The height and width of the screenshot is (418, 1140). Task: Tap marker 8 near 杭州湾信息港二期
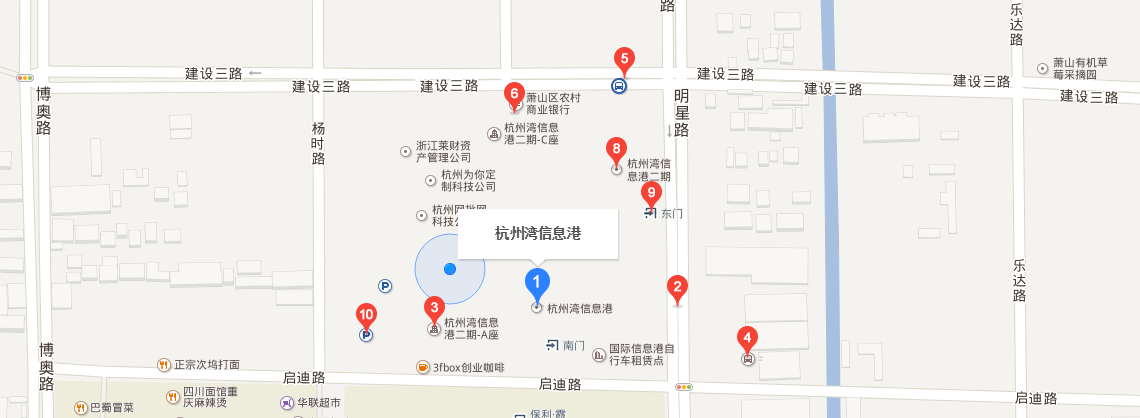(616, 149)
